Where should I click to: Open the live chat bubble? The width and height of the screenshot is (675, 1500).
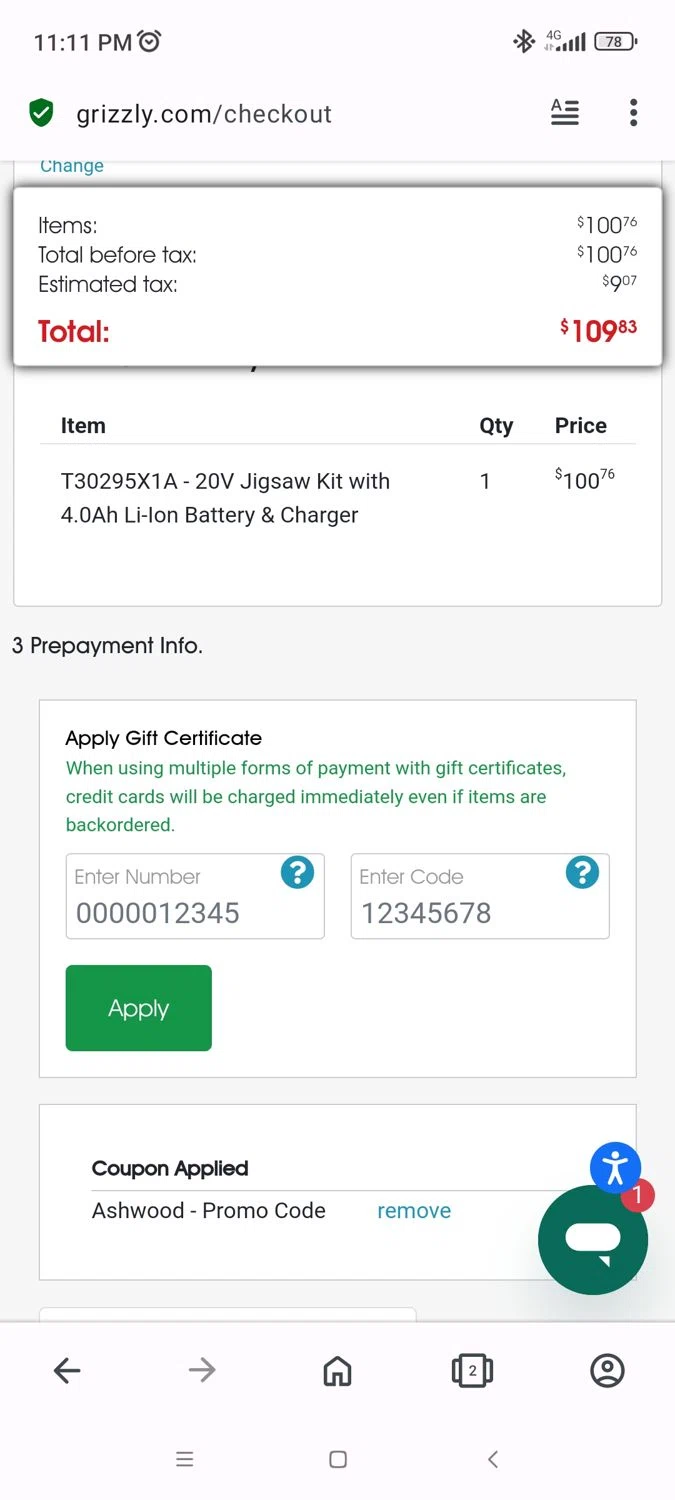click(x=592, y=1241)
